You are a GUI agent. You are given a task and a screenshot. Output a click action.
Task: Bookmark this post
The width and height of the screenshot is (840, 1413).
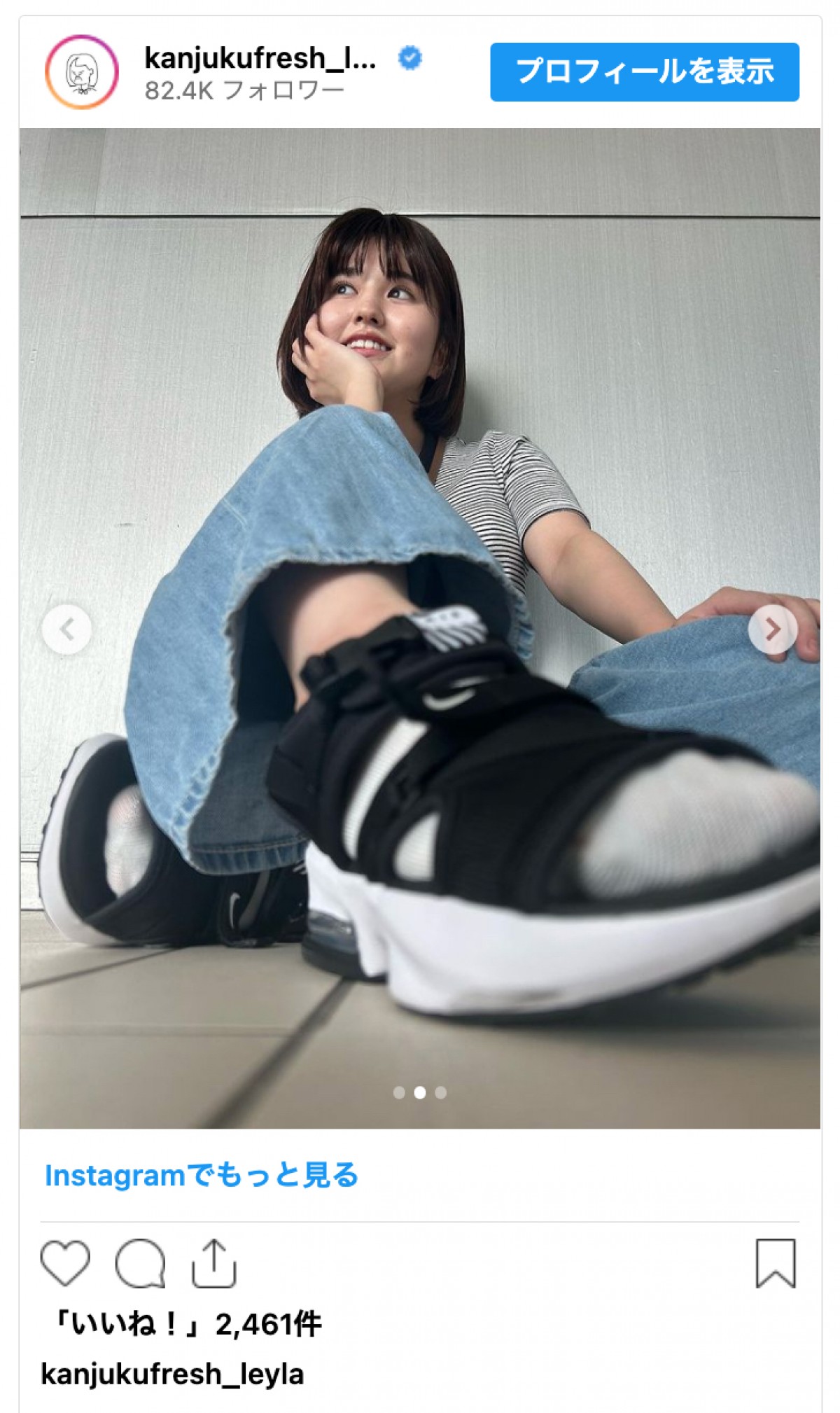coord(776,1264)
